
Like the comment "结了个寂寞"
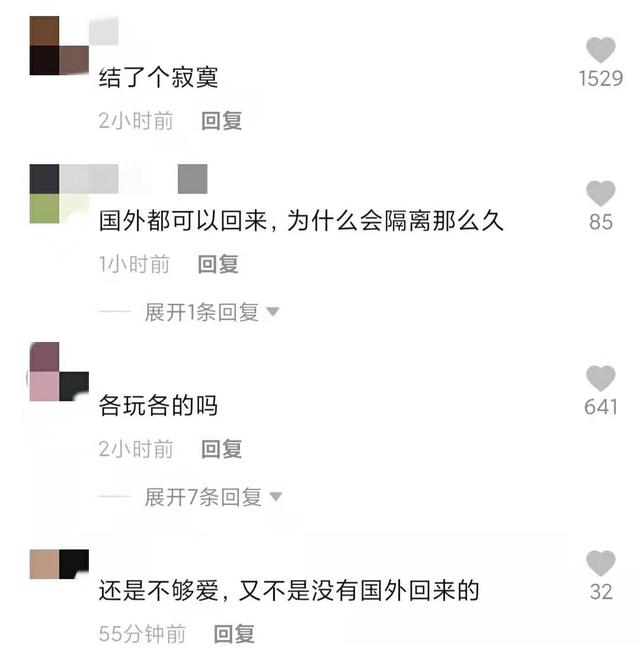(600, 49)
